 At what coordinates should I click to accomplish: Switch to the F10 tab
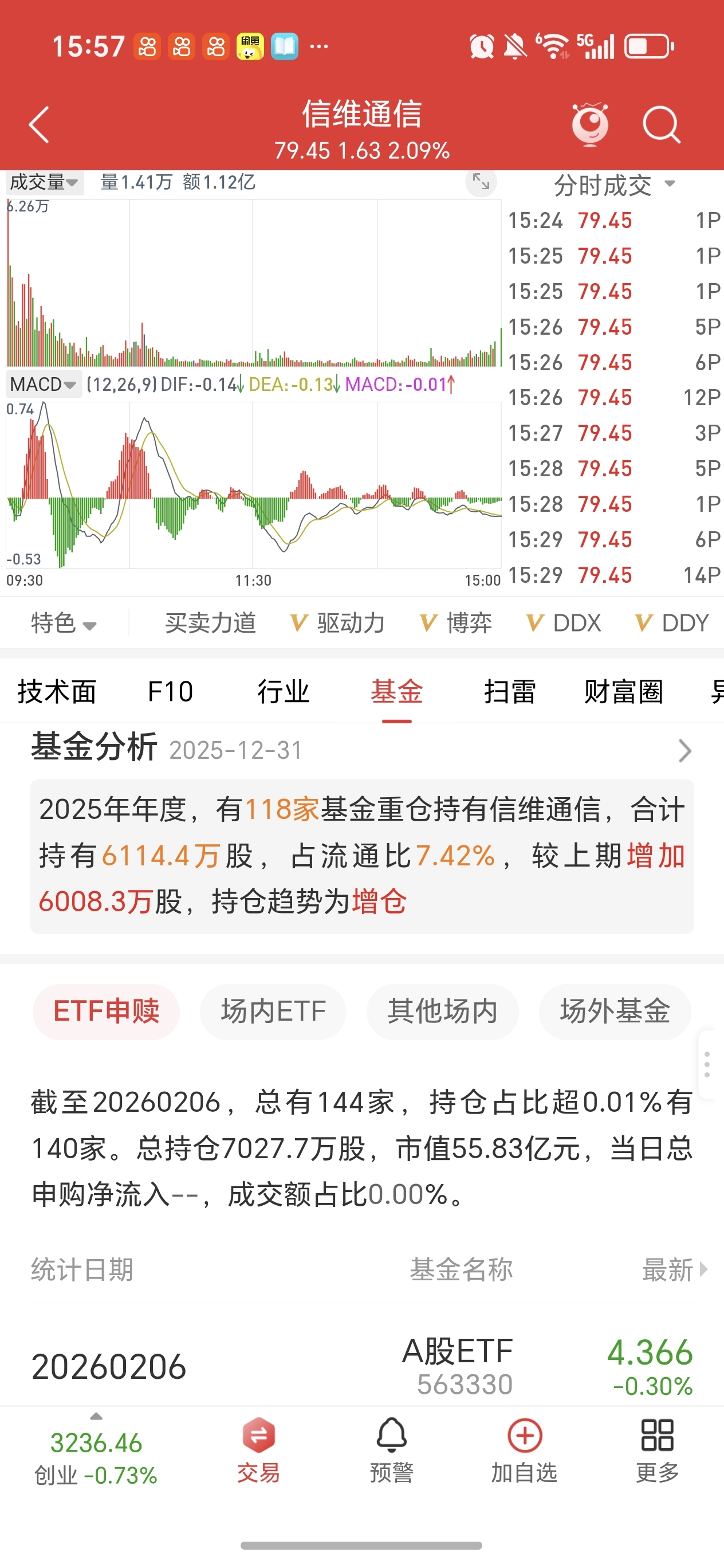pos(170,692)
